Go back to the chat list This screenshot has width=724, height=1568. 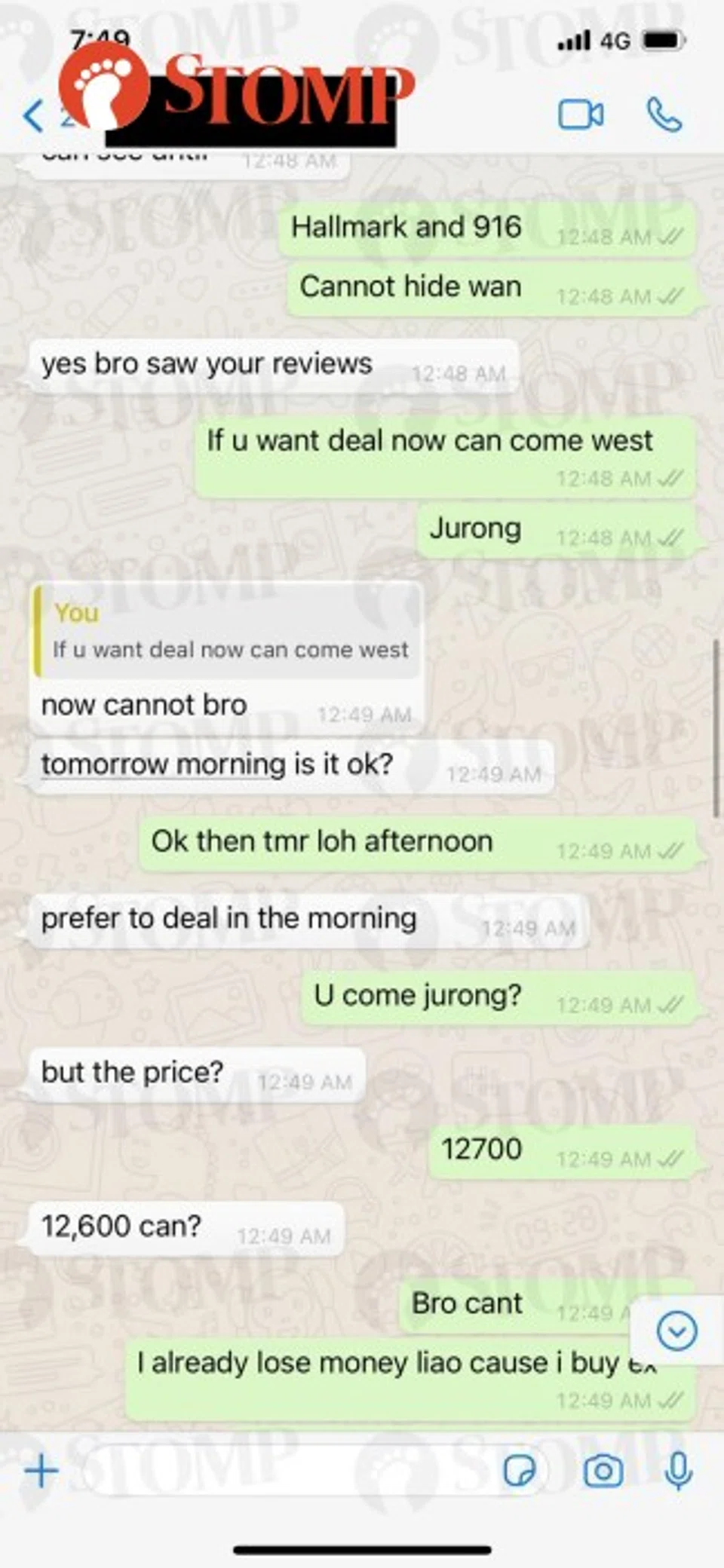(x=33, y=117)
